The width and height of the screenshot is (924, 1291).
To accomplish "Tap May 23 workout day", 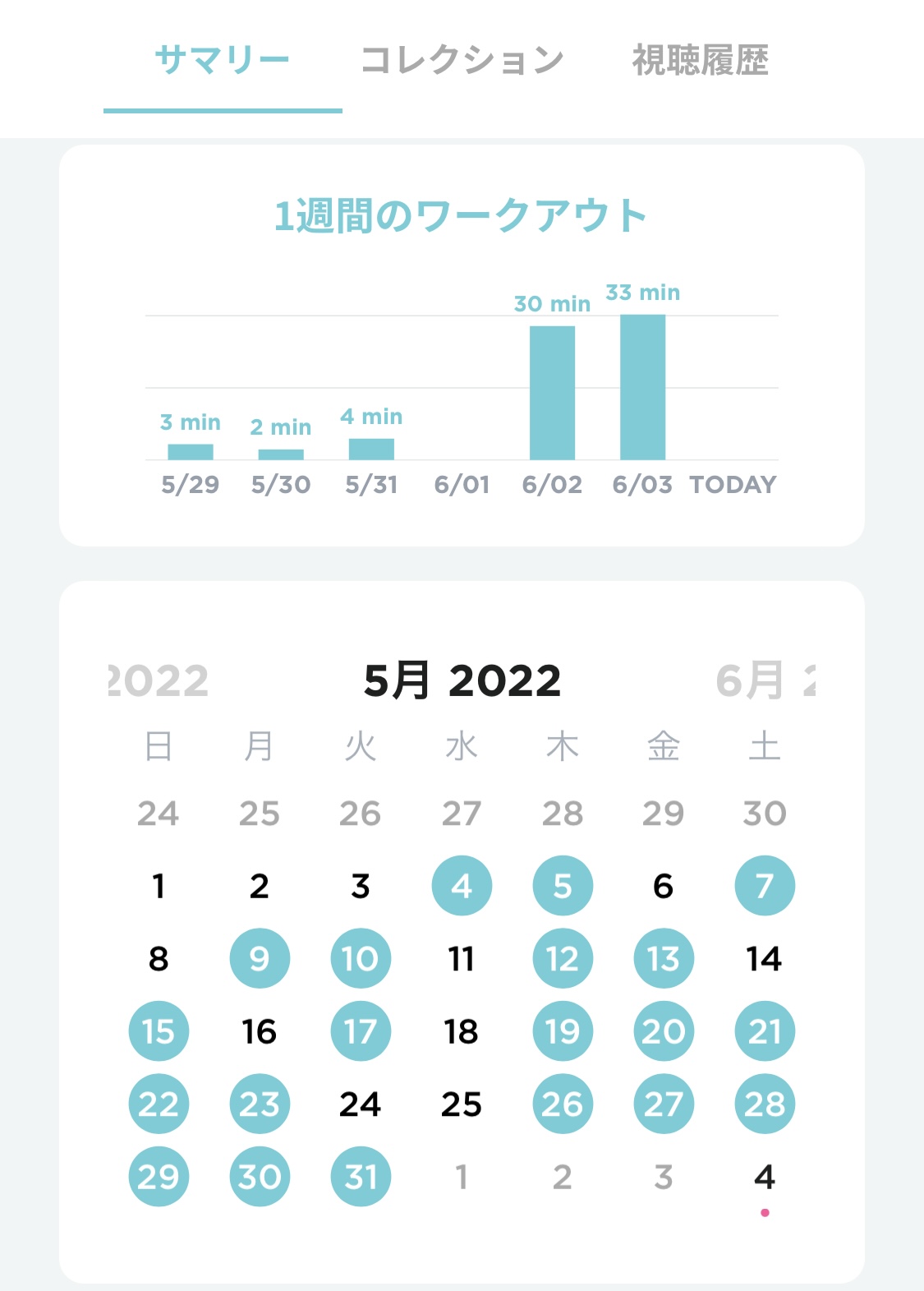I will click(260, 1104).
